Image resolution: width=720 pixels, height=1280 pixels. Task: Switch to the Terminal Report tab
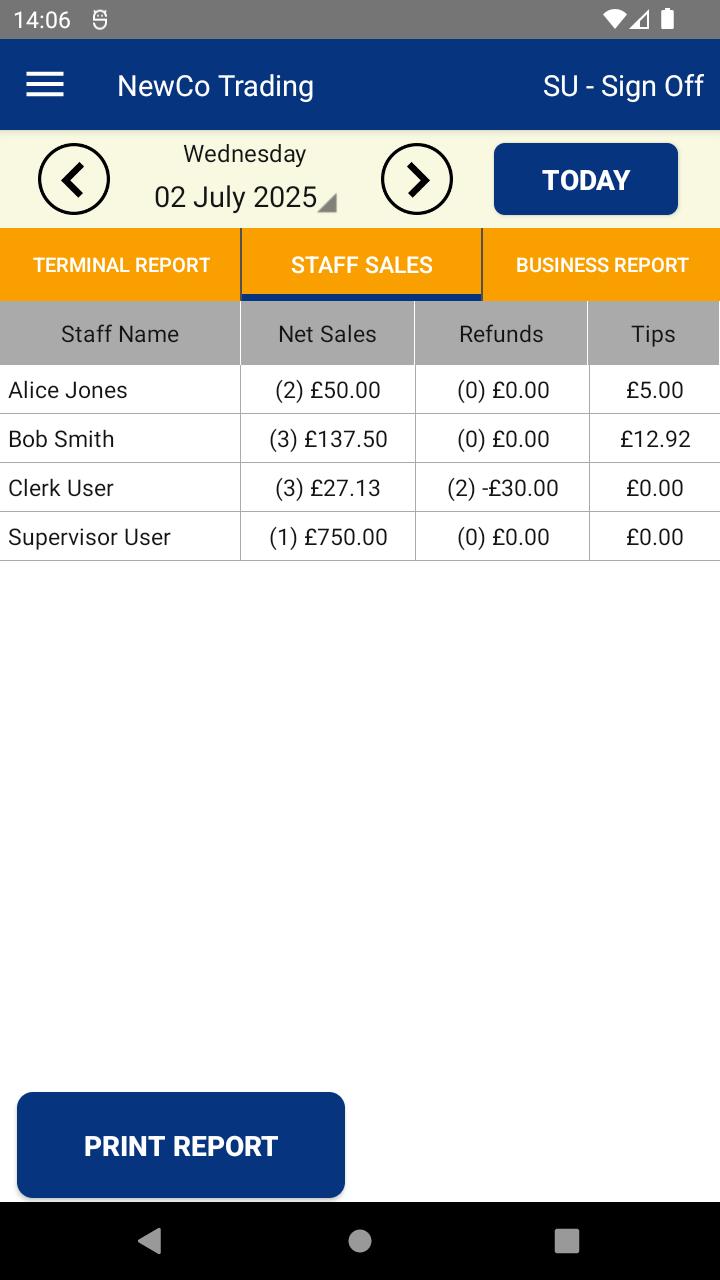tap(121, 265)
